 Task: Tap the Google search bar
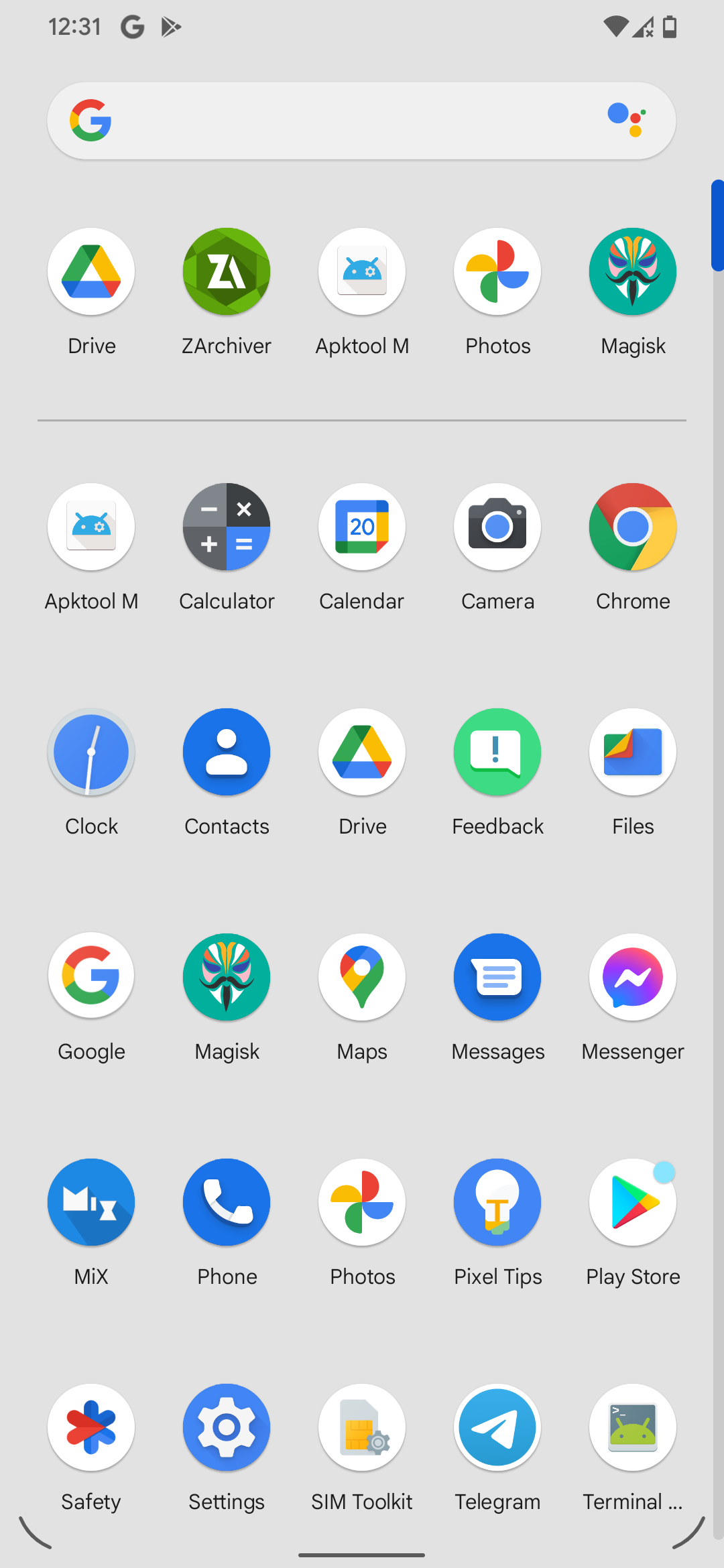349,121
